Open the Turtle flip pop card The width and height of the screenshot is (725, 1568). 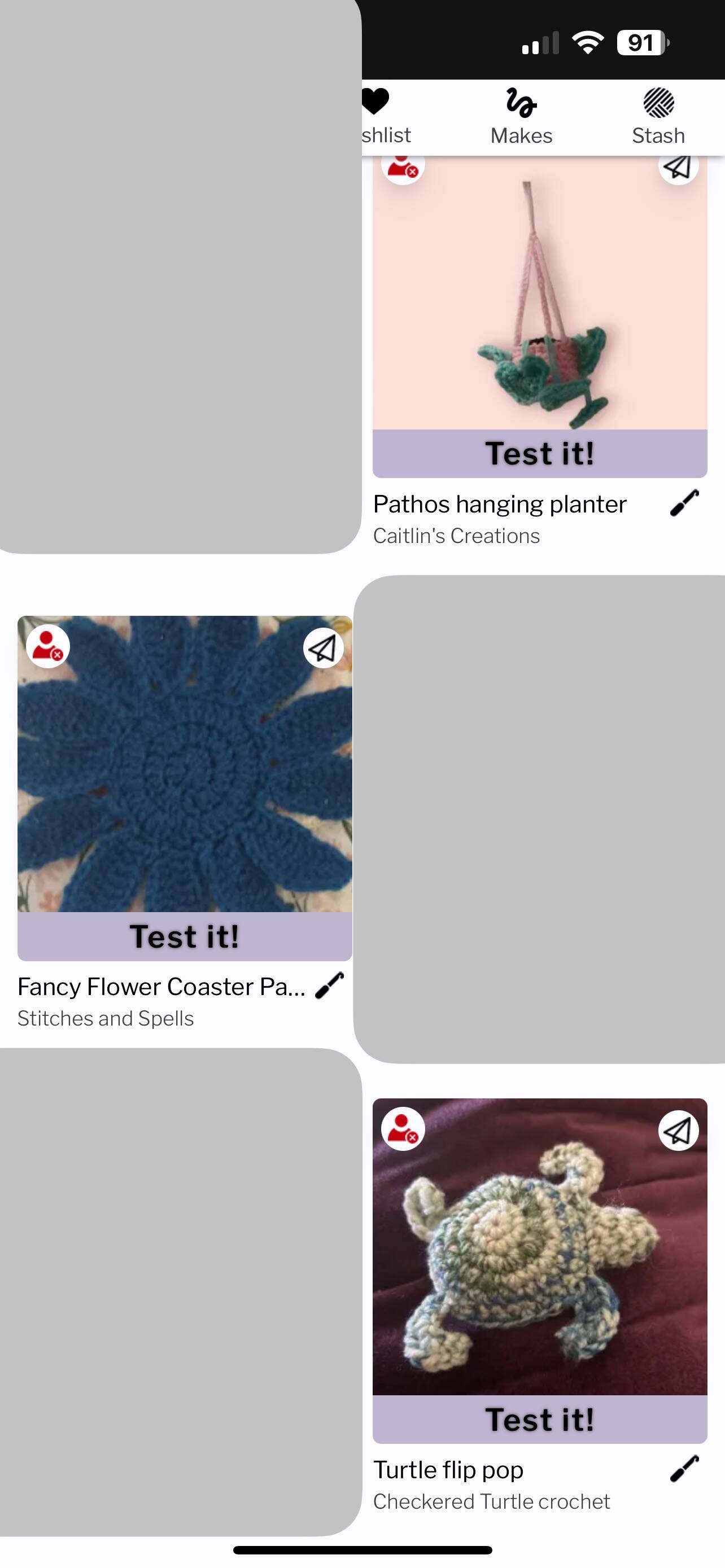pyautogui.click(x=539, y=1248)
